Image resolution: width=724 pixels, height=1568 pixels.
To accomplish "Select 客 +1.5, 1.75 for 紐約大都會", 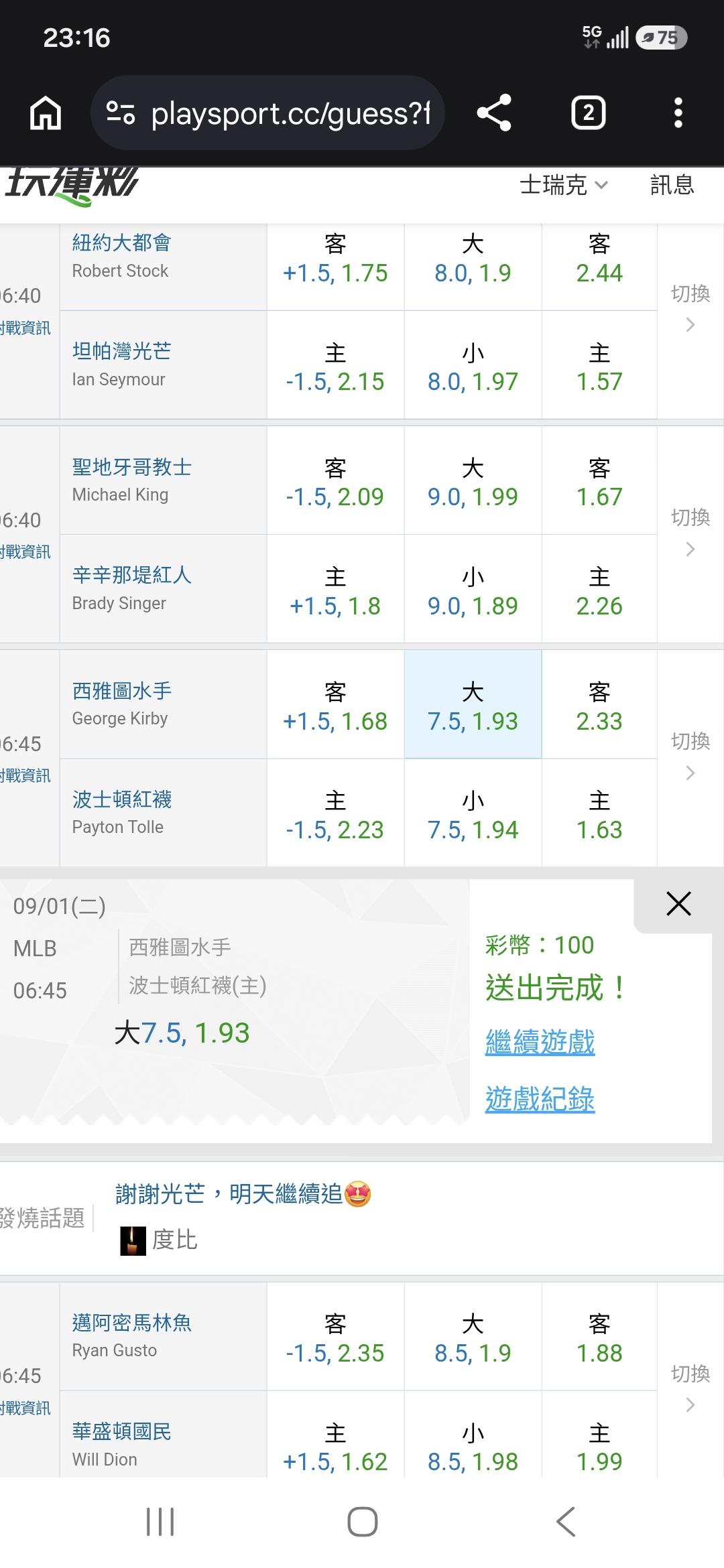I will (x=335, y=259).
